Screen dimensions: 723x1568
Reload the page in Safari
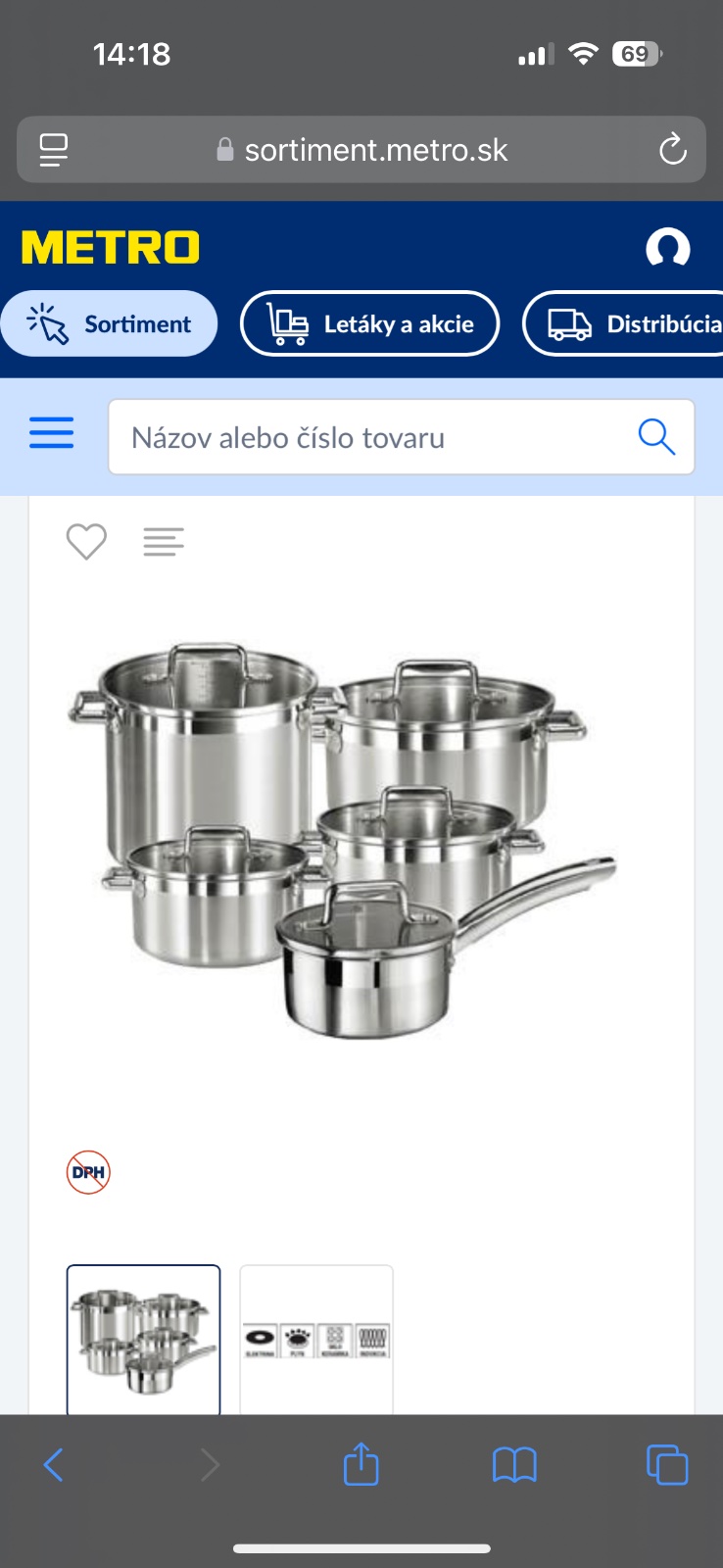point(672,150)
